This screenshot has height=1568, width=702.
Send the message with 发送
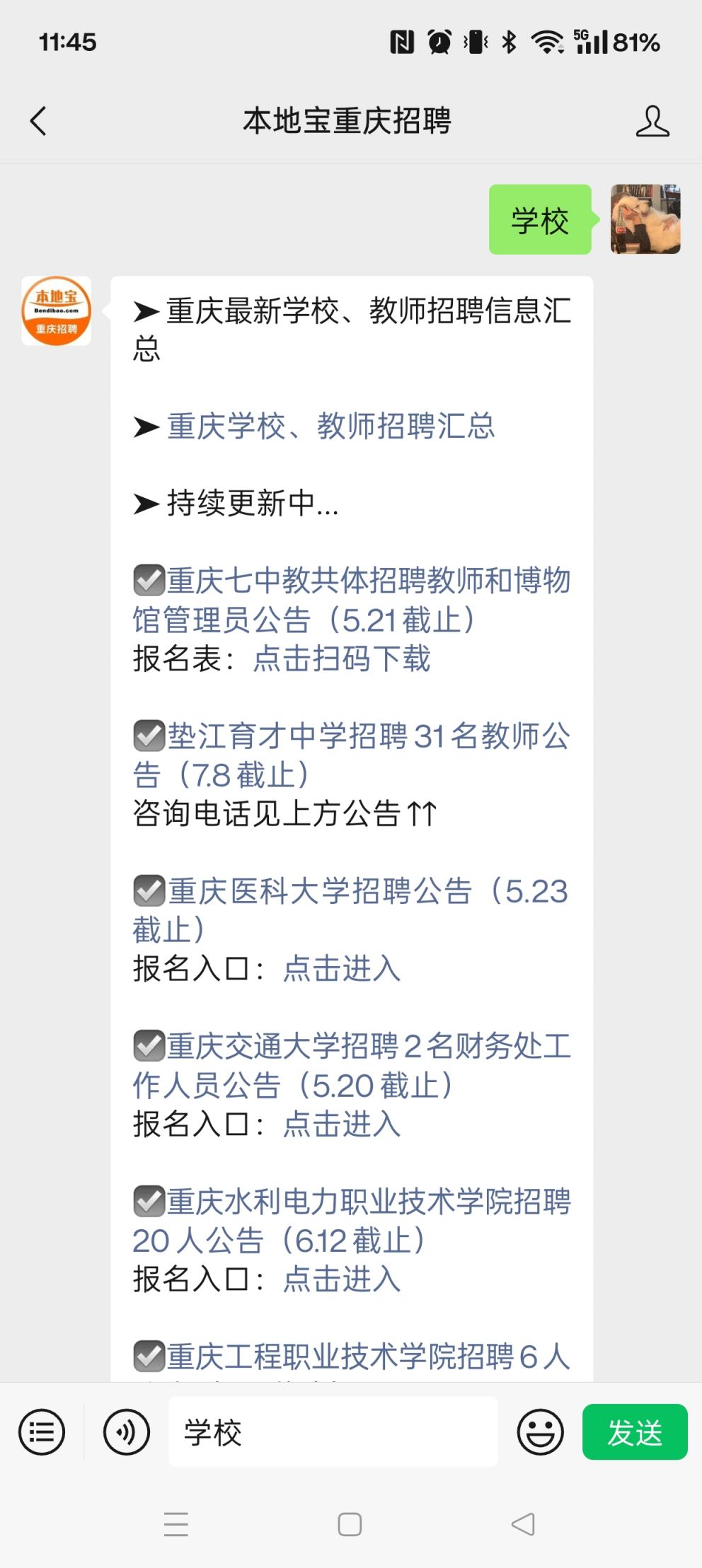[635, 1432]
